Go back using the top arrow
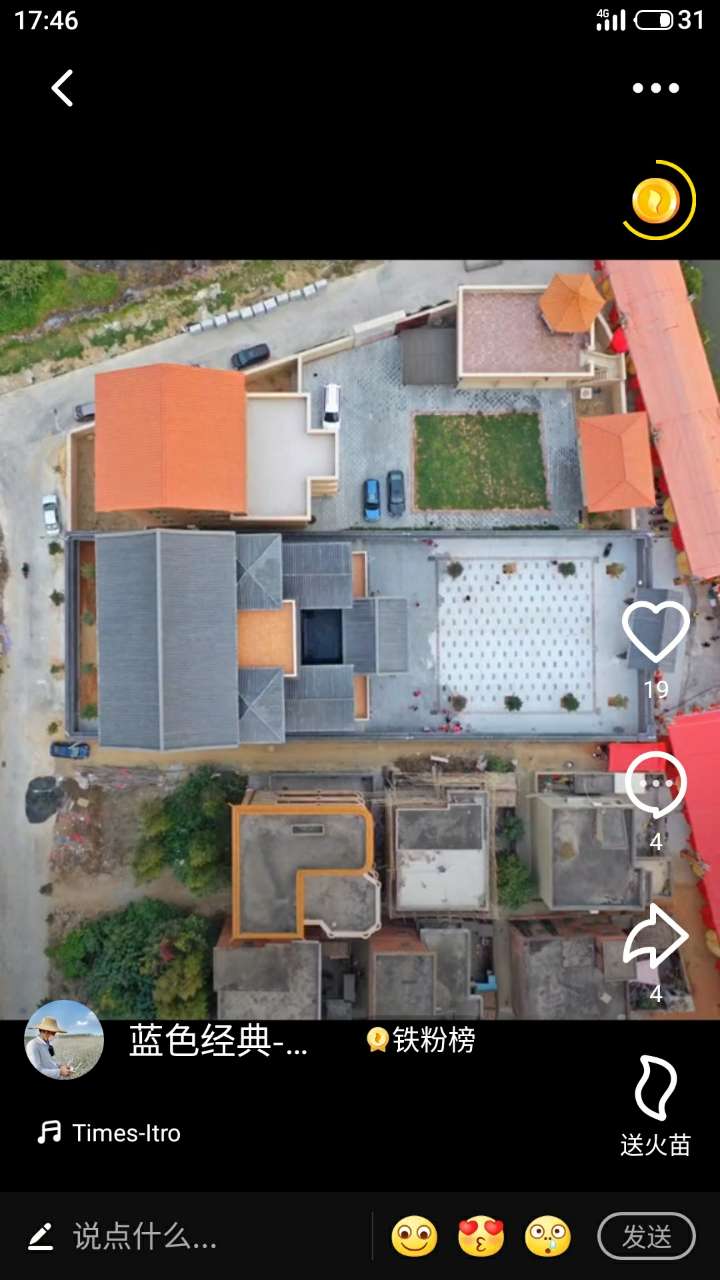Viewport: 720px width, 1280px height. coord(62,88)
